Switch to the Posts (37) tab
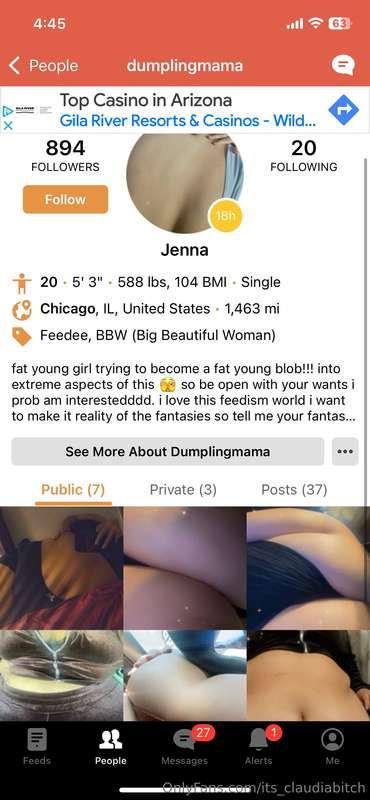Screen dimensions: 370x800 pyautogui.click(x=294, y=490)
